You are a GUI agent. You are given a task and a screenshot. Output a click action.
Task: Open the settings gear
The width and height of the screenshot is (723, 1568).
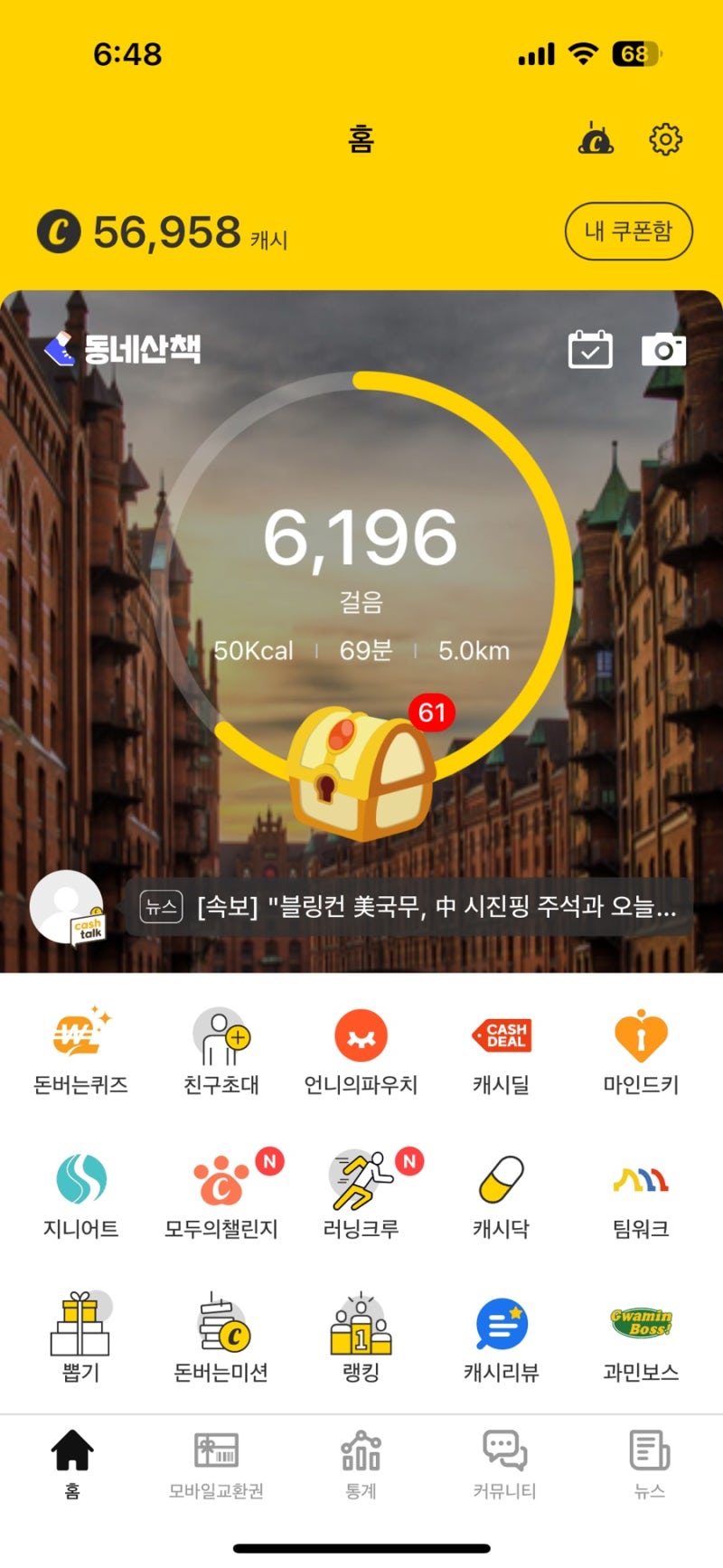pyautogui.click(x=666, y=139)
